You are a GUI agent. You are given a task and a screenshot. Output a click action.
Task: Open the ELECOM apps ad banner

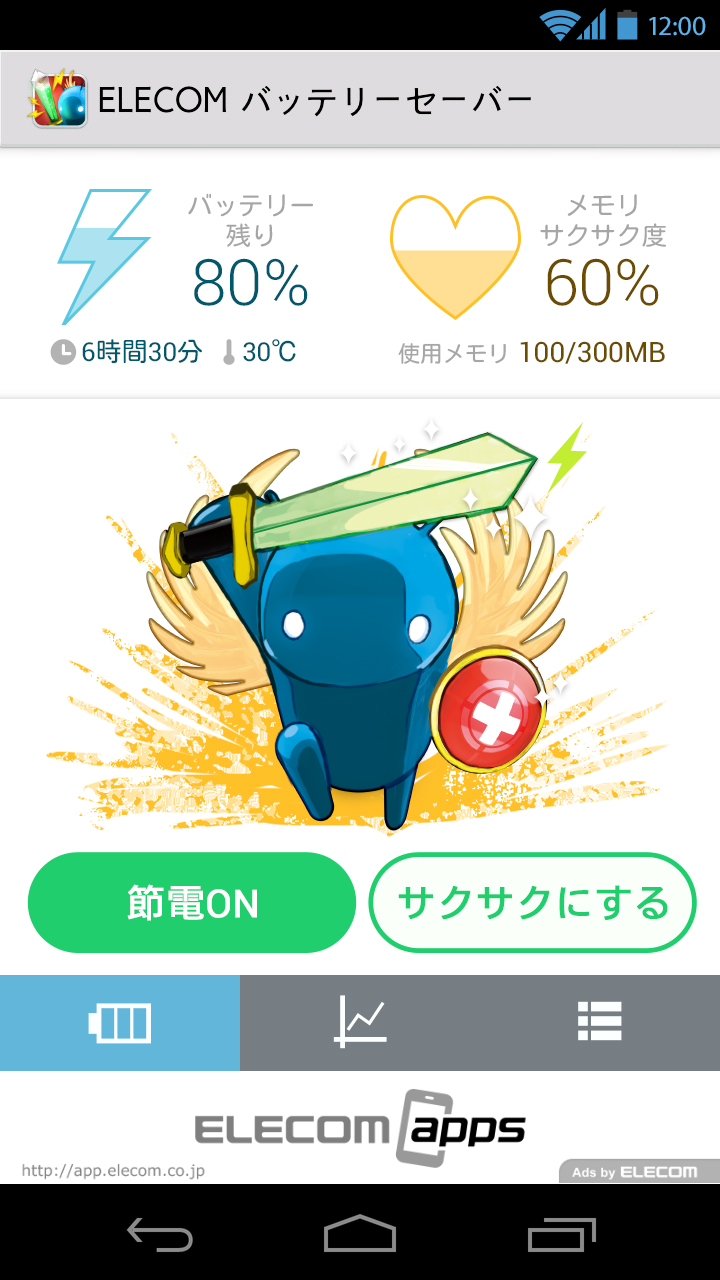pyautogui.click(x=360, y=1128)
